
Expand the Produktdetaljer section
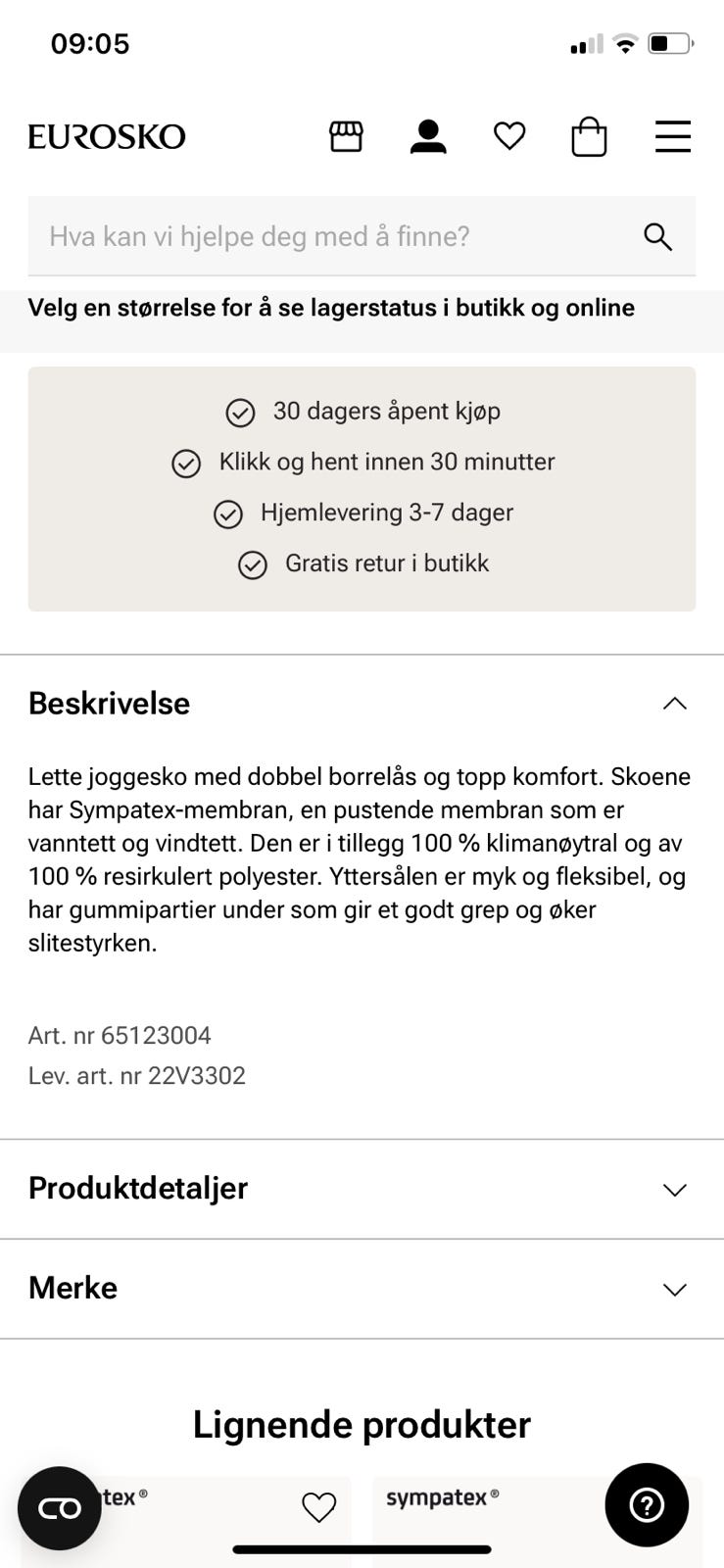[674, 1189]
